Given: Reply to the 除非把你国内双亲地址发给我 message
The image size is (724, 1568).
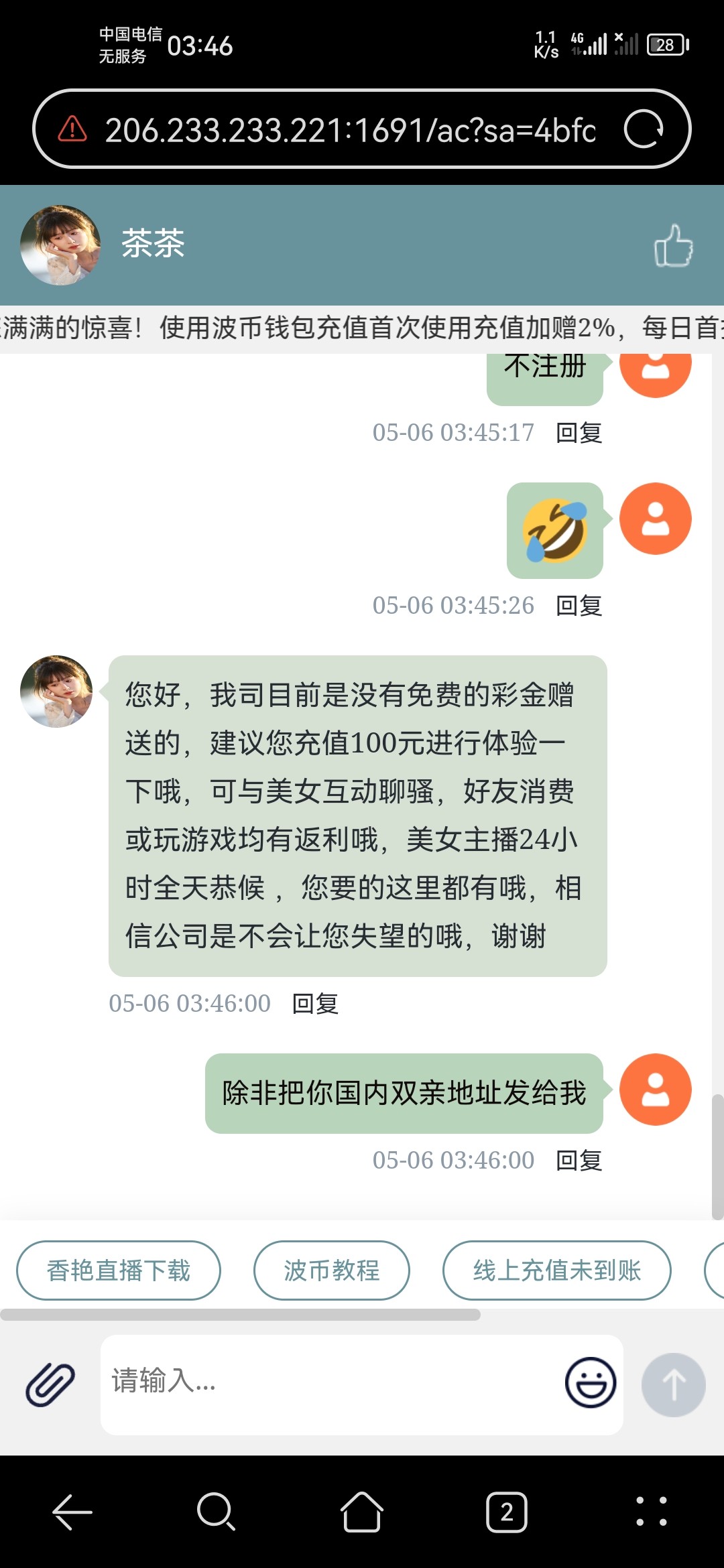Looking at the screenshot, I should (579, 1161).
